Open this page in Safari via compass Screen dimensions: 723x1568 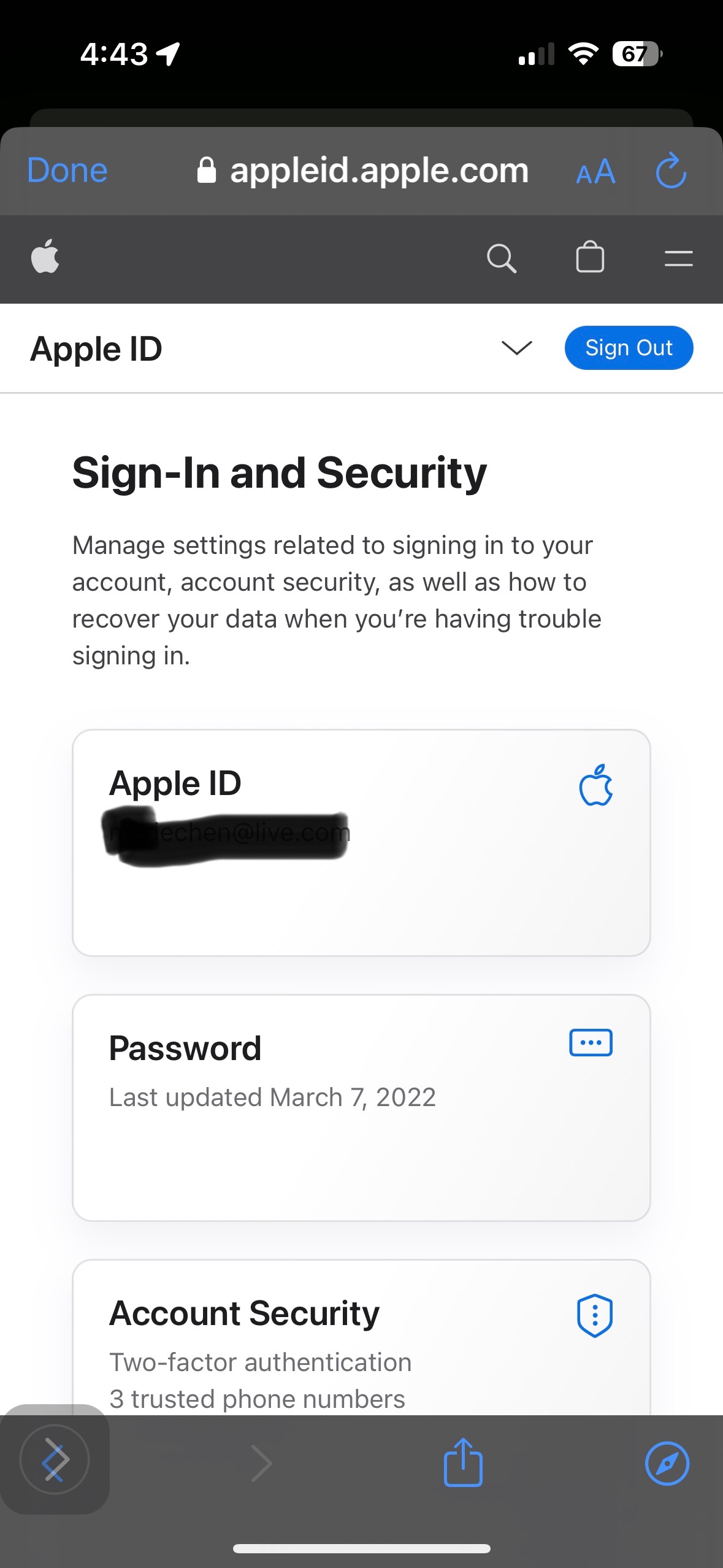667,1464
